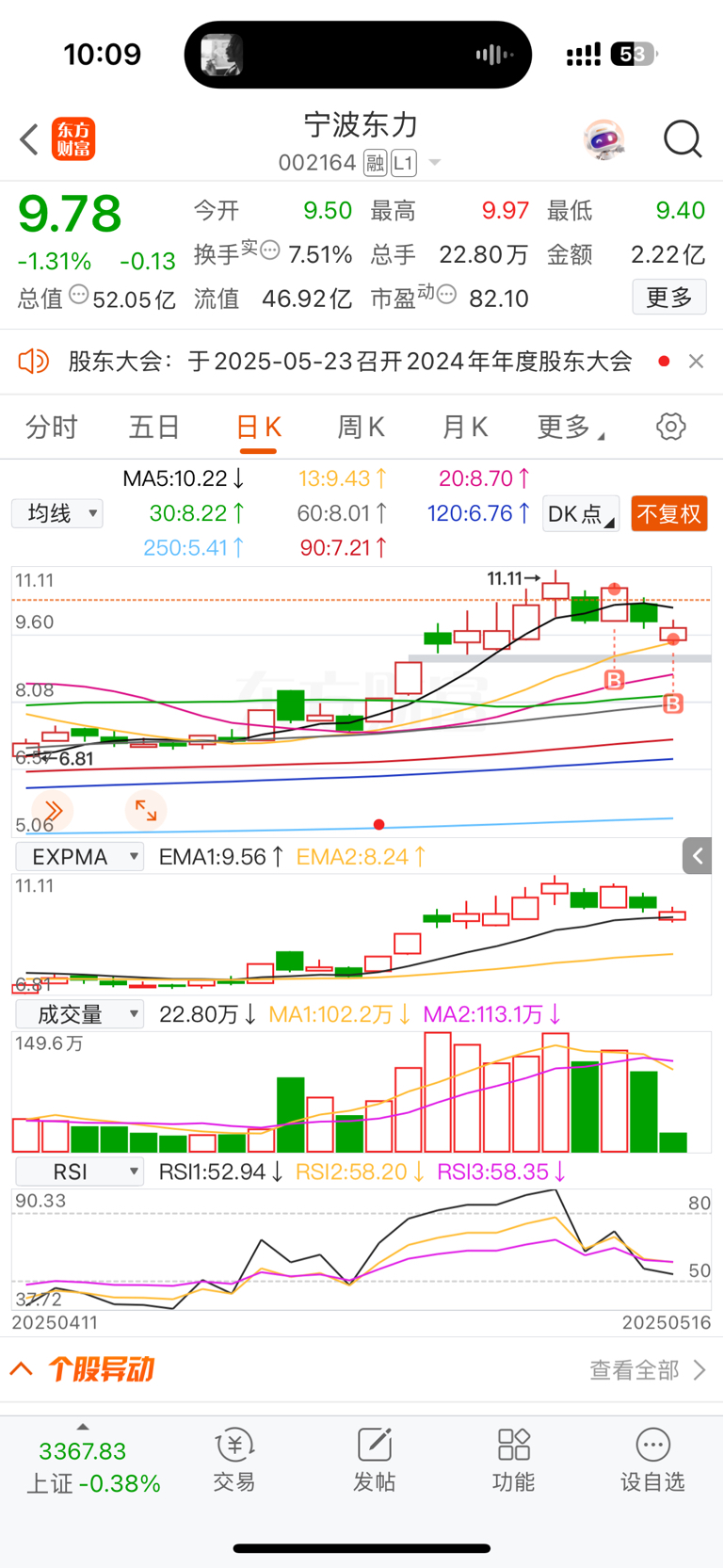Image resolution: width=724 pixels, height=1568 pixels.
Task: Switch to the 五日 chart tab
Action: [x=154, y=428]
